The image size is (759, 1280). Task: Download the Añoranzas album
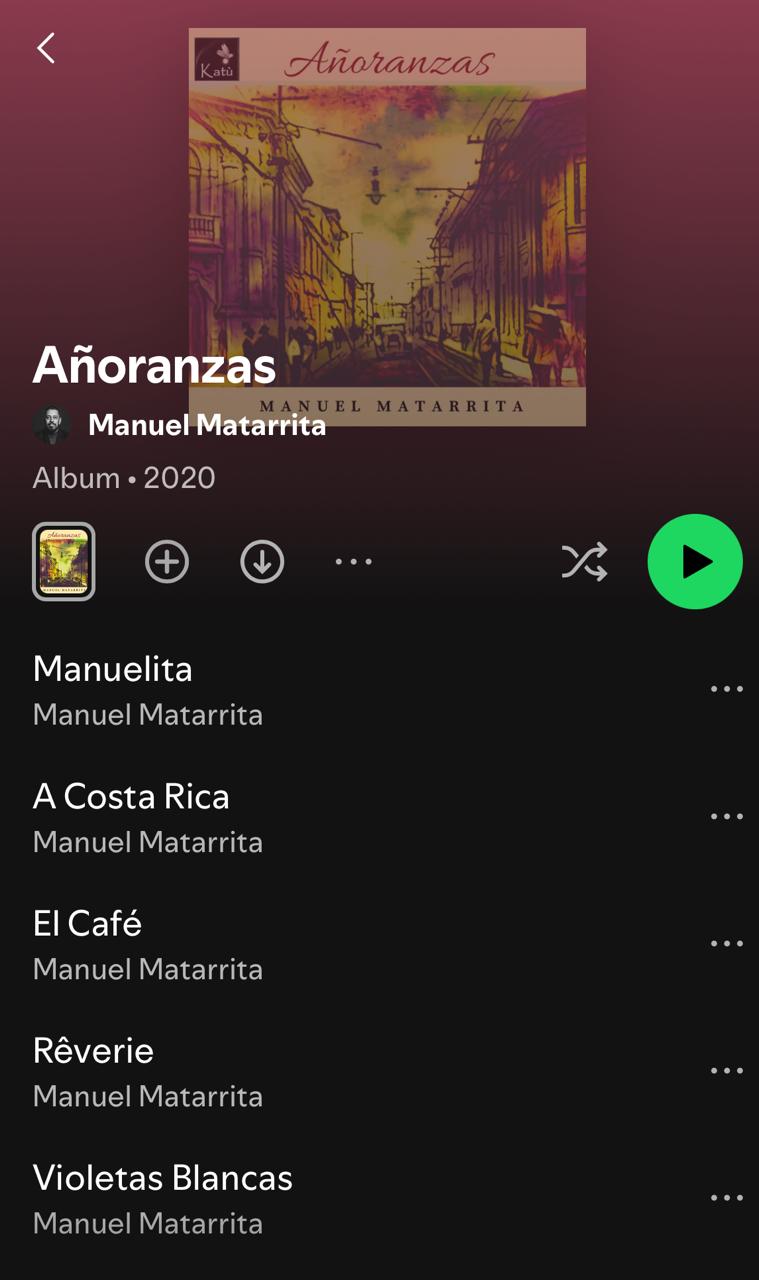coord(262,562)
